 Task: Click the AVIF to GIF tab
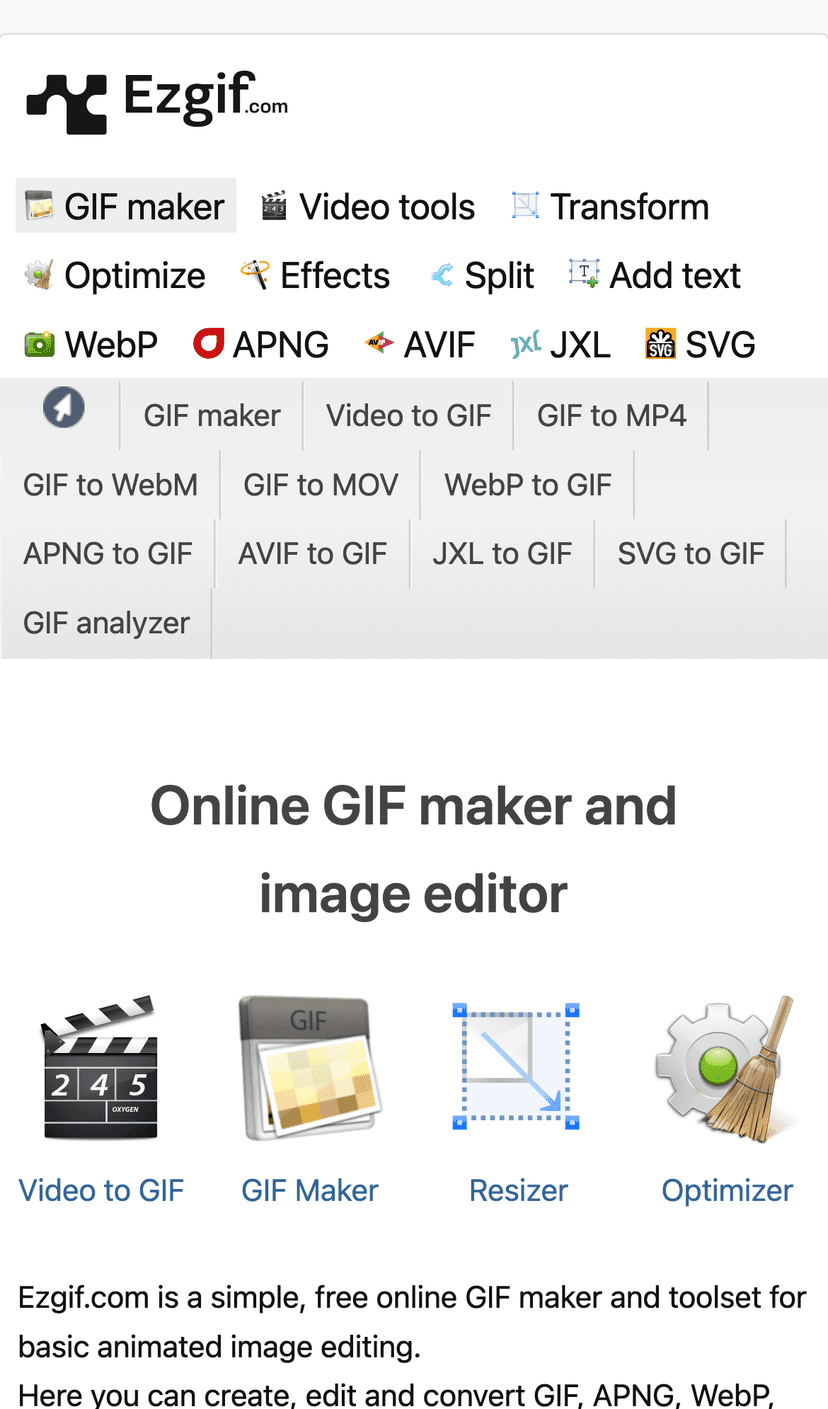tap(313, 553)
